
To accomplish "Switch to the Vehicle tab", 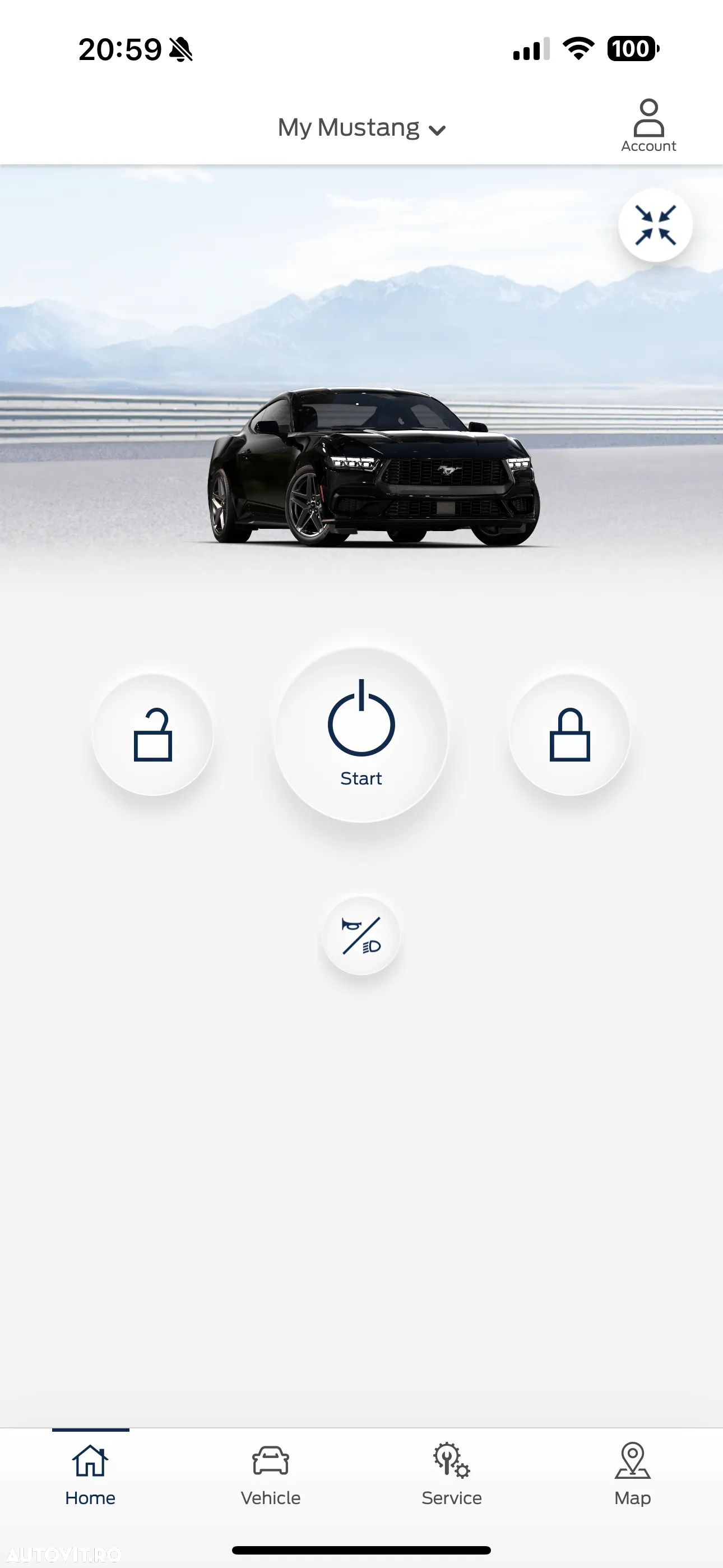I will coord(271,1474).
